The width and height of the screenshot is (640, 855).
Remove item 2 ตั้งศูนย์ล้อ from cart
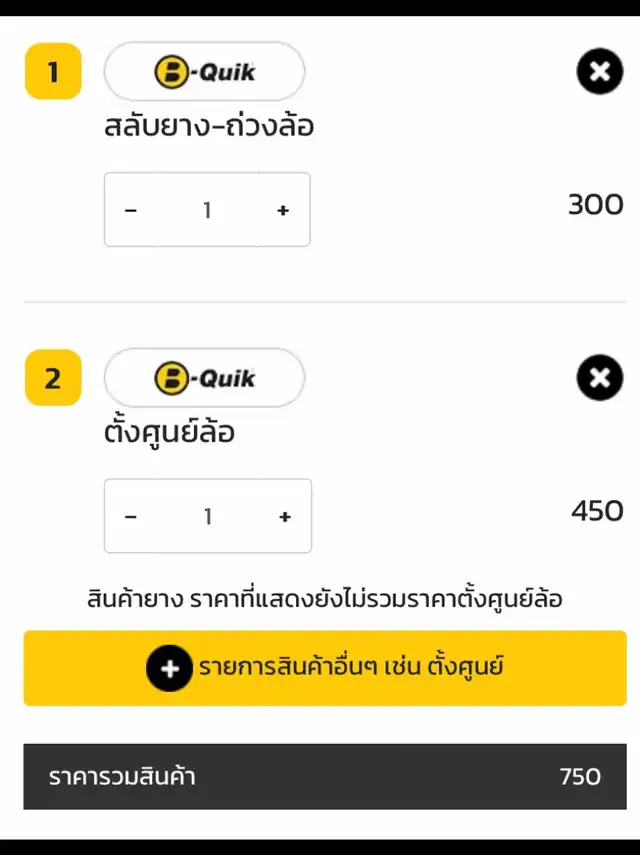coord(599,378)
